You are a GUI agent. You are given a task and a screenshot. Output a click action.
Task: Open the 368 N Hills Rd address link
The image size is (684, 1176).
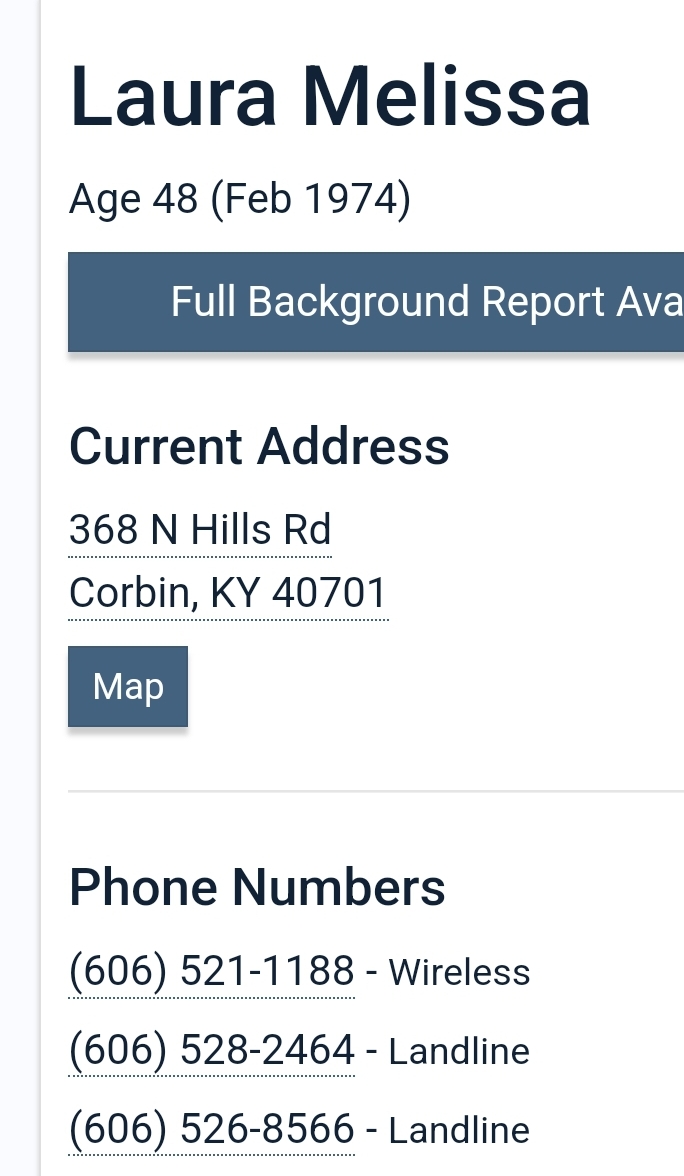pos(200,530)
